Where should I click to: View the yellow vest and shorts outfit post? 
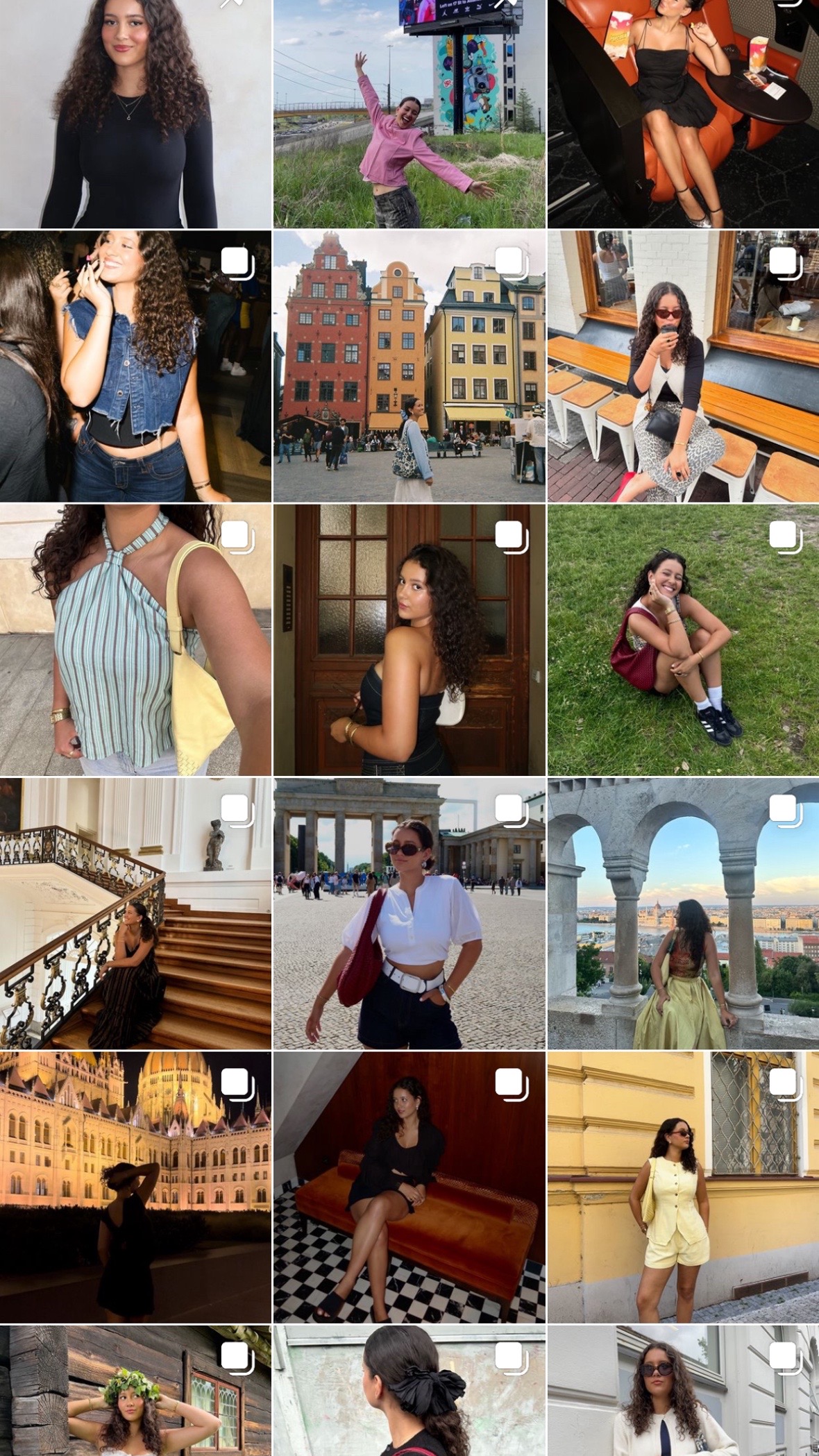point(683,1186)
